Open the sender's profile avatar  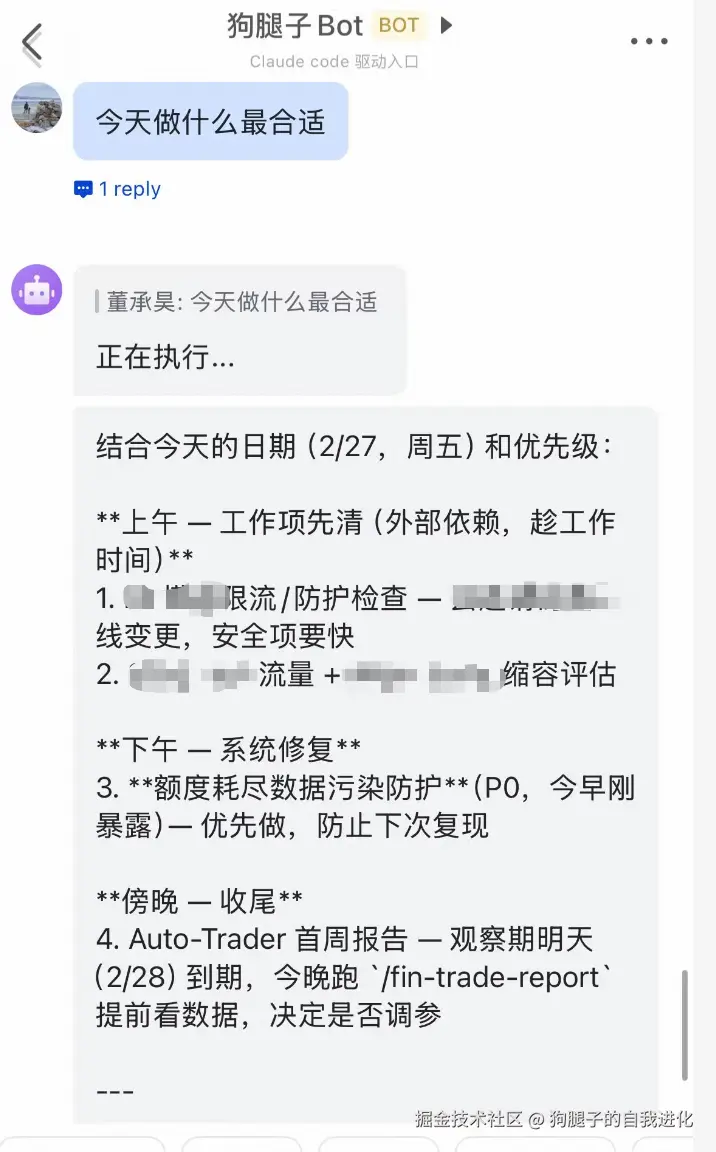pos(37,107)
